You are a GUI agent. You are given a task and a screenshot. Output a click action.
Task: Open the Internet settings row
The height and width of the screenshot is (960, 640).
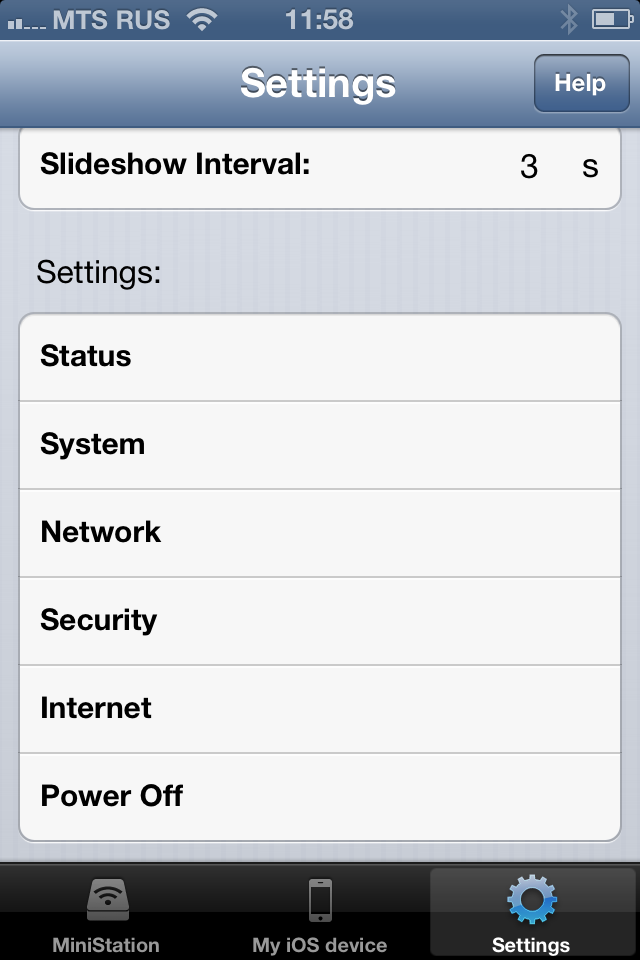(320, 709)
